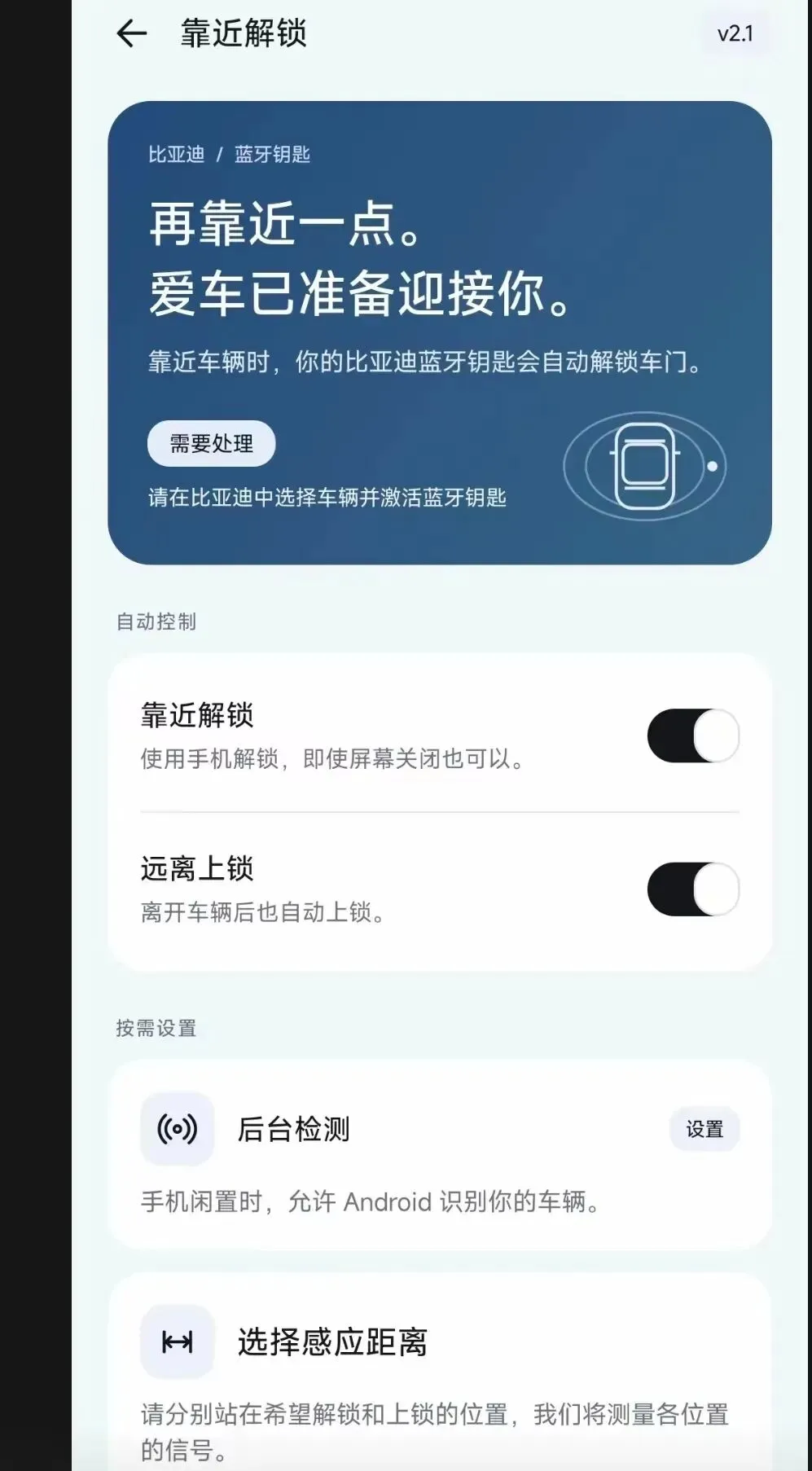The height and width of the screenshot is (1471, 812).
Task: Tap 设置 for 后台检测
Action: (x=704, y=1129)
